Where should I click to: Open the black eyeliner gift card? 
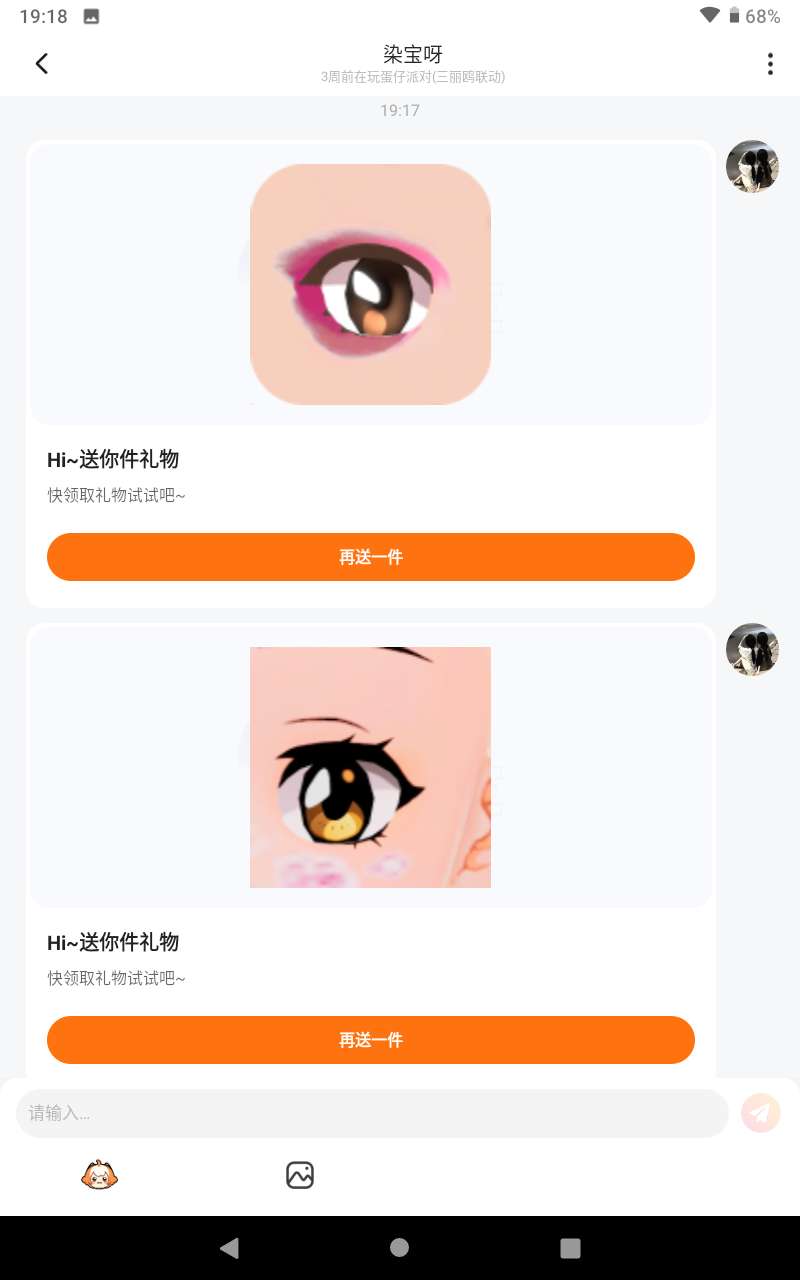(x=370, y=767)
